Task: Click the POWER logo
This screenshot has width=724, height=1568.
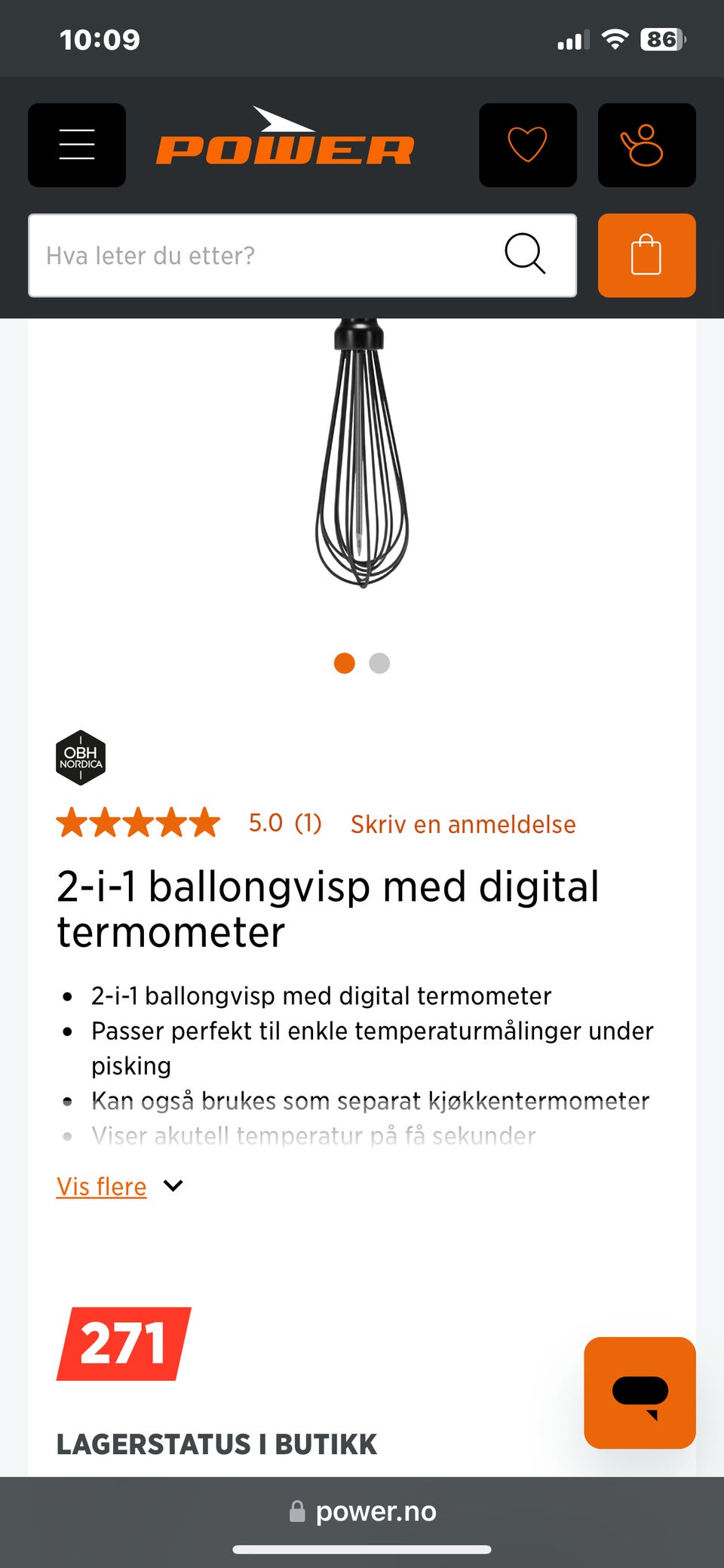Action: (285, 146)
